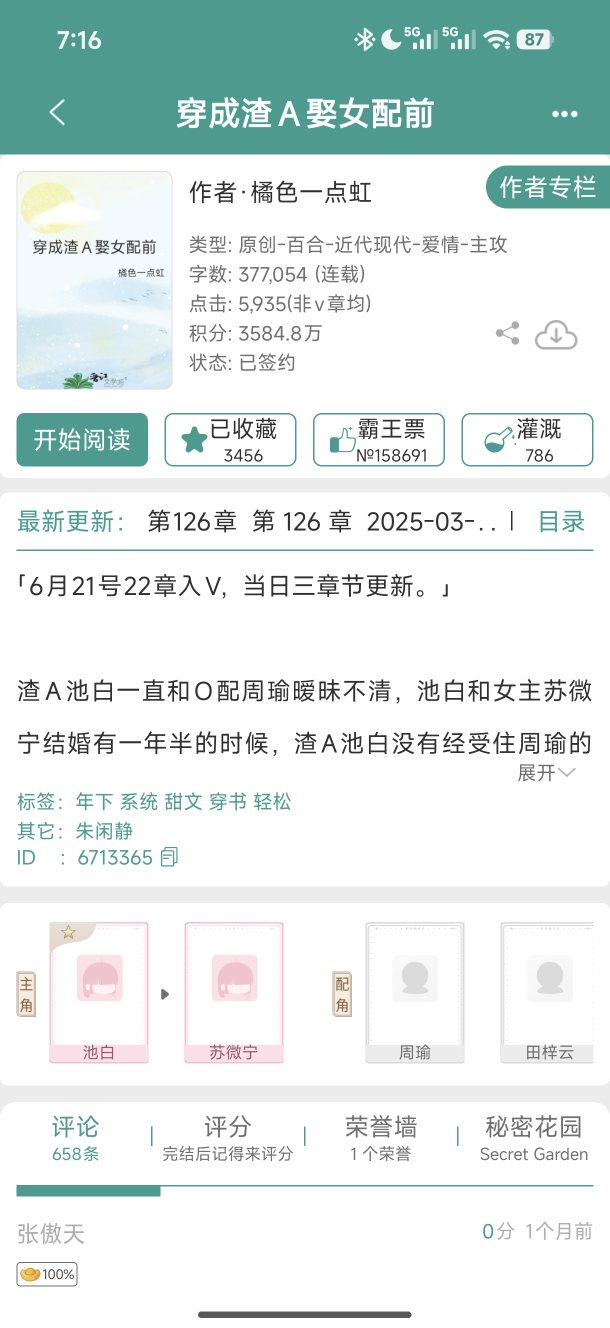Tap 开始阅读 to start reading
Image resolution: width=610 pixels, height=1328 pixels.
tap(82, 440)
